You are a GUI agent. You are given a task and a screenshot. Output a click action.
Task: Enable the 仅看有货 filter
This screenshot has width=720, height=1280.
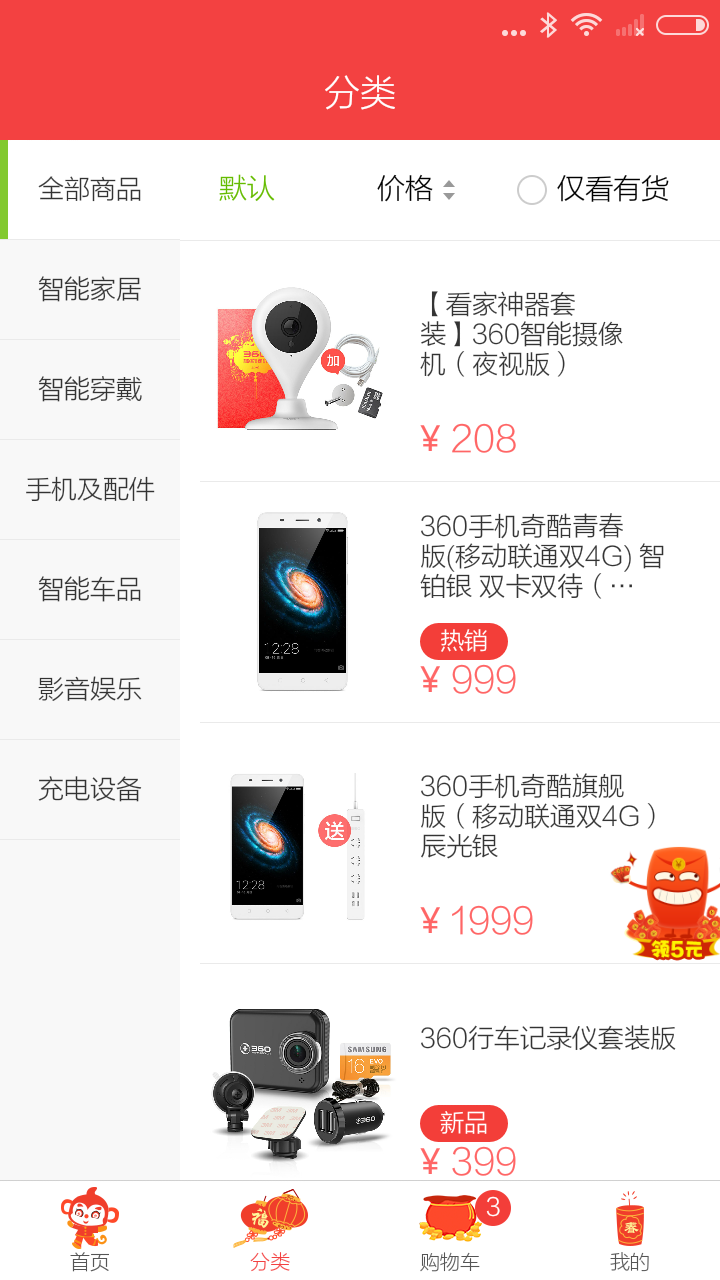(x=532, y=190)
